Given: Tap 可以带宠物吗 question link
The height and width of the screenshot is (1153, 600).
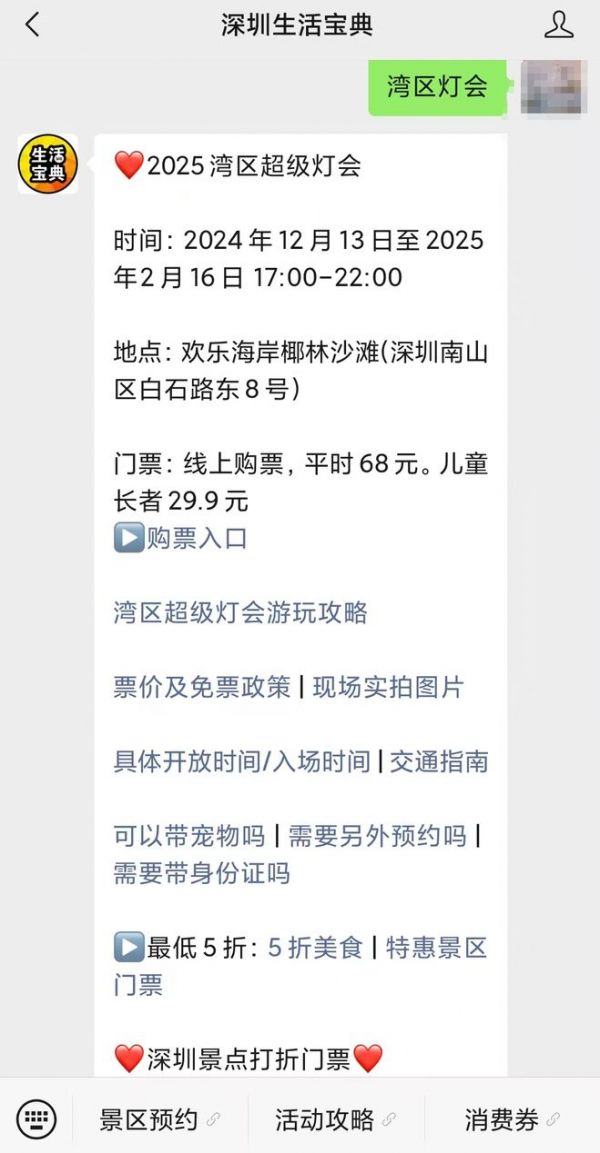Looking at the screenshot, I should coord(189,836).
